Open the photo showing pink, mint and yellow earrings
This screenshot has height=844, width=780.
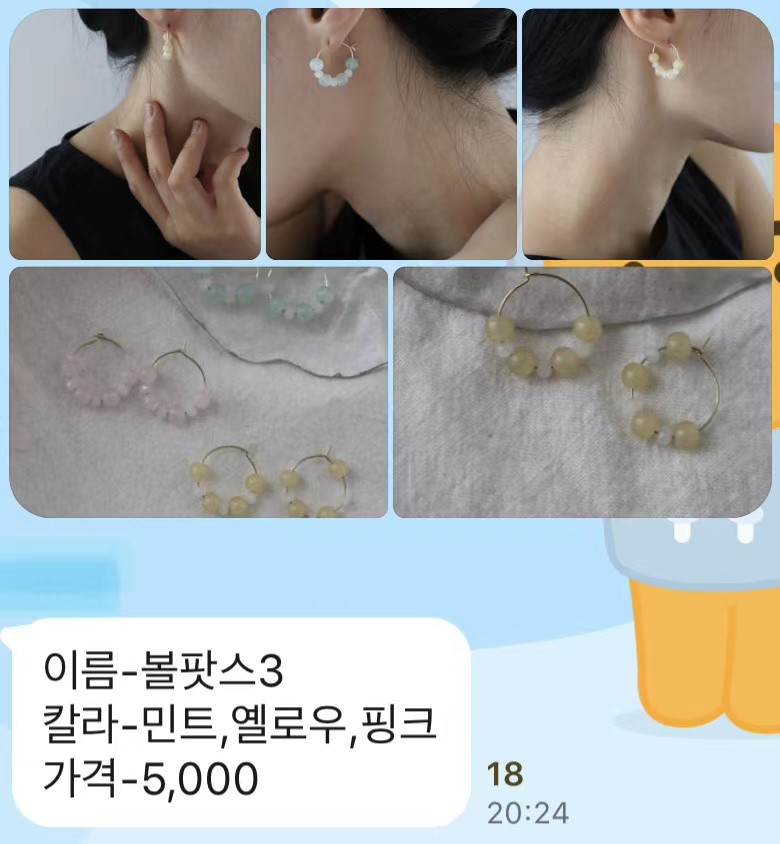coord(198,392)
